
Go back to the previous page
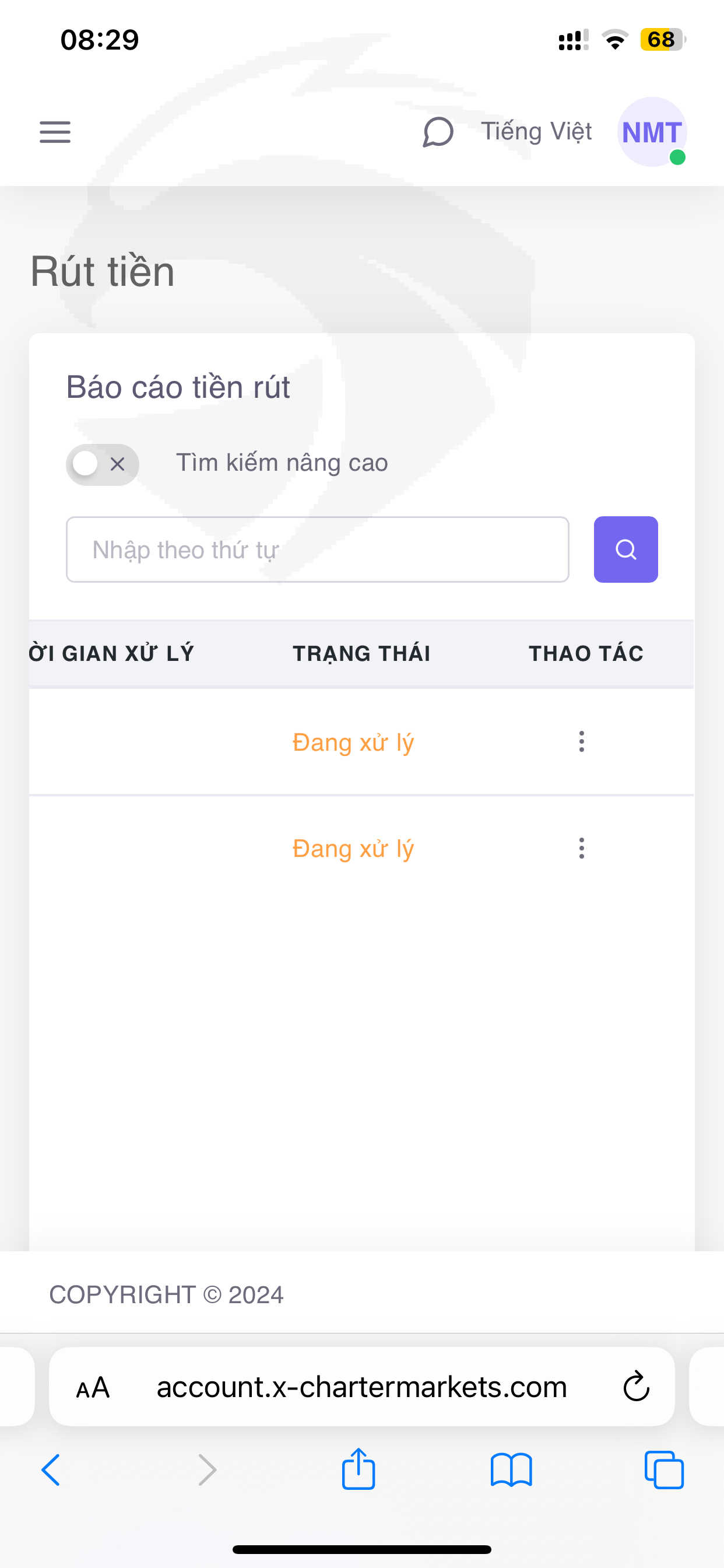[51, 1470]
